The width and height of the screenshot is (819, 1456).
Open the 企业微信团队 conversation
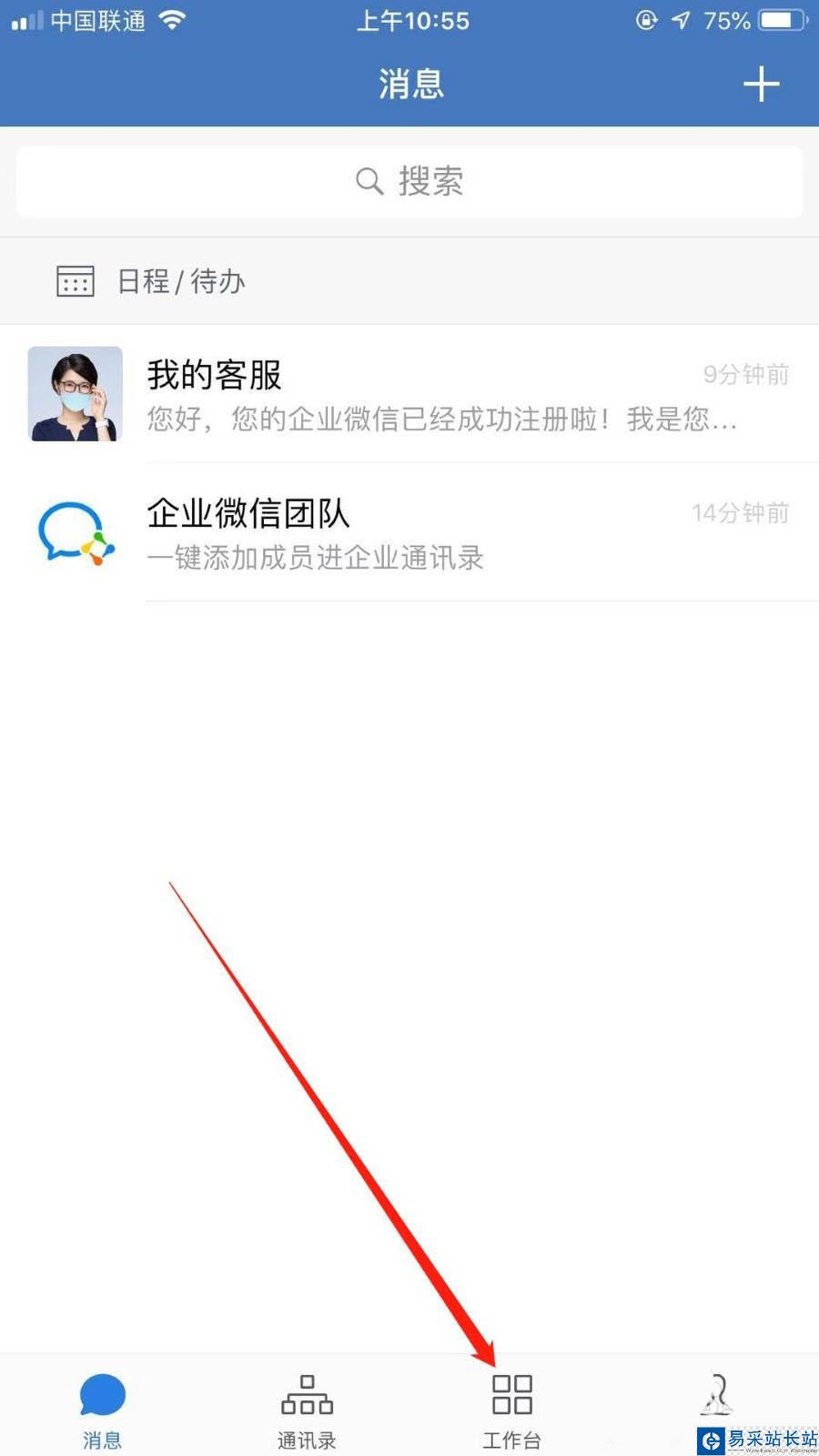(x=409, y=532)
